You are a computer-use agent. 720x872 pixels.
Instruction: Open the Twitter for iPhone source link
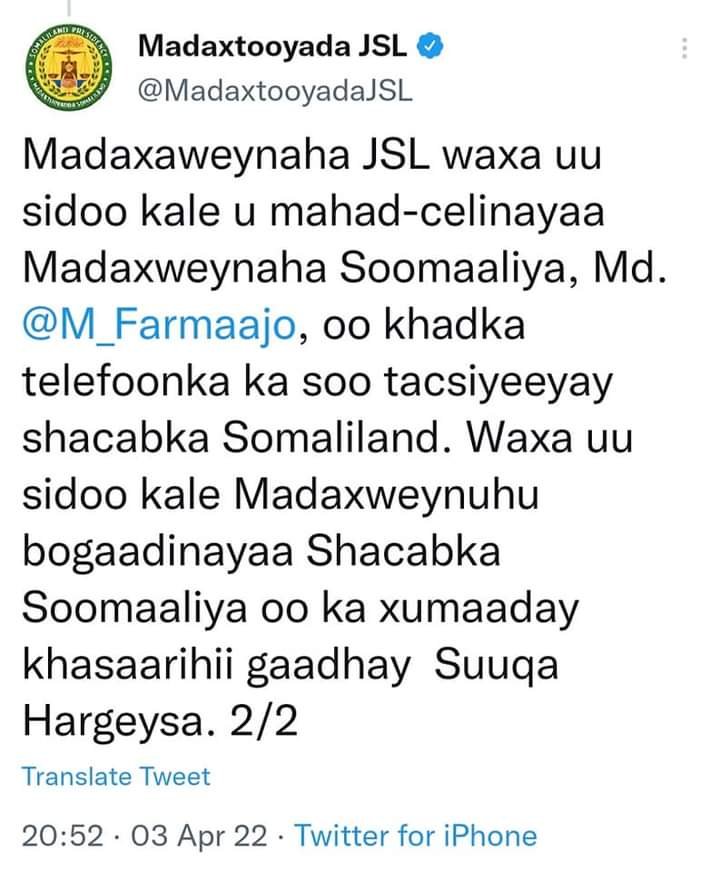click(416, 835)
